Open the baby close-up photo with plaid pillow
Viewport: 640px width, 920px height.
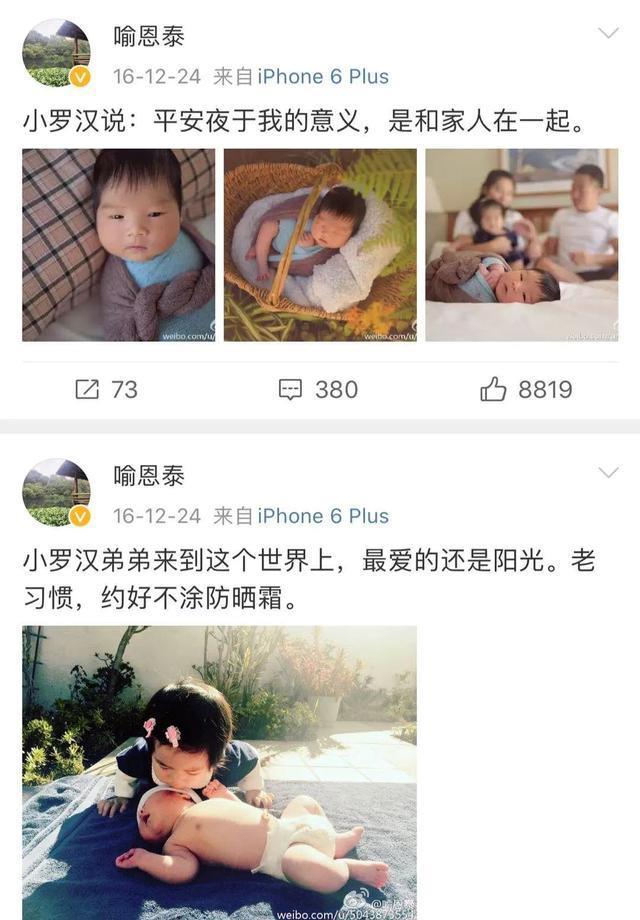pyautogui.click(x=118, y=245)
